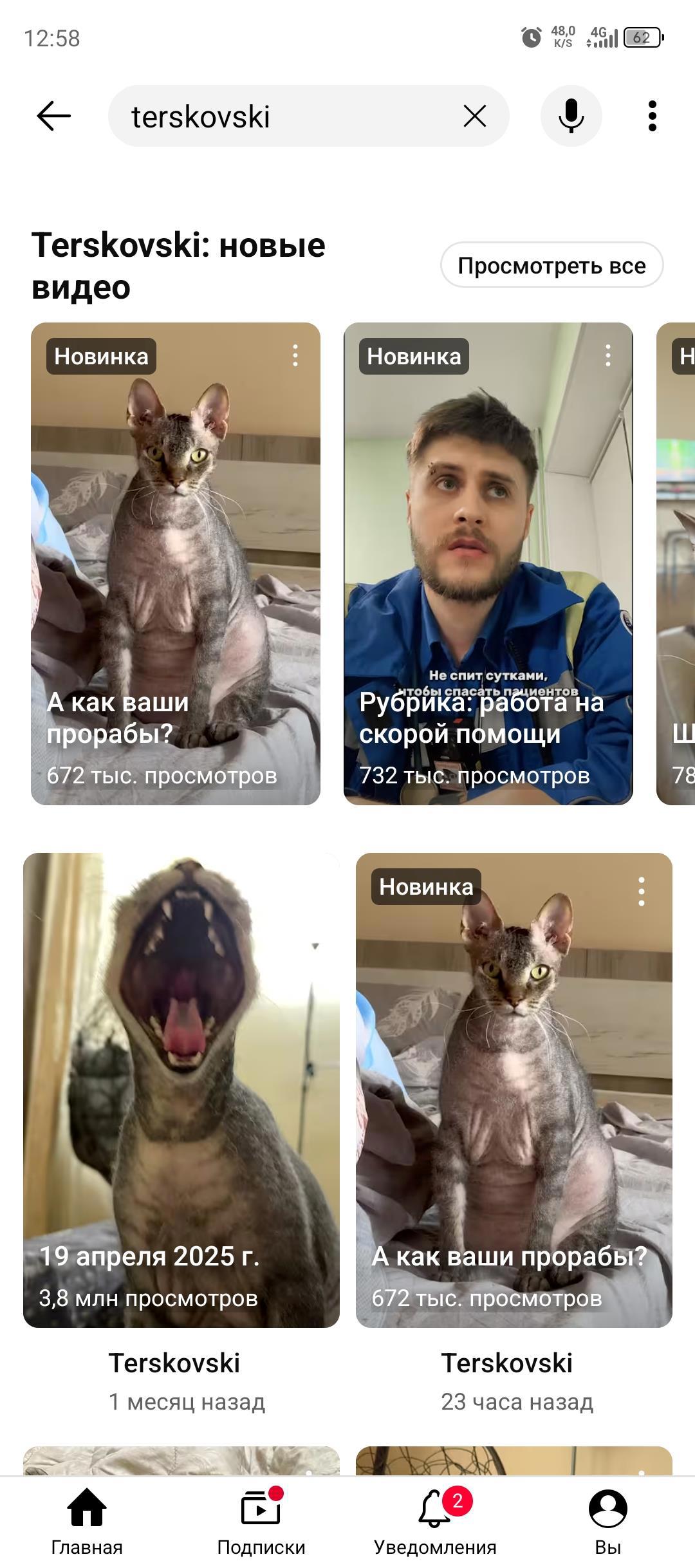Go back using the arrow icon
695x1568 pixels.
[53, 117]
